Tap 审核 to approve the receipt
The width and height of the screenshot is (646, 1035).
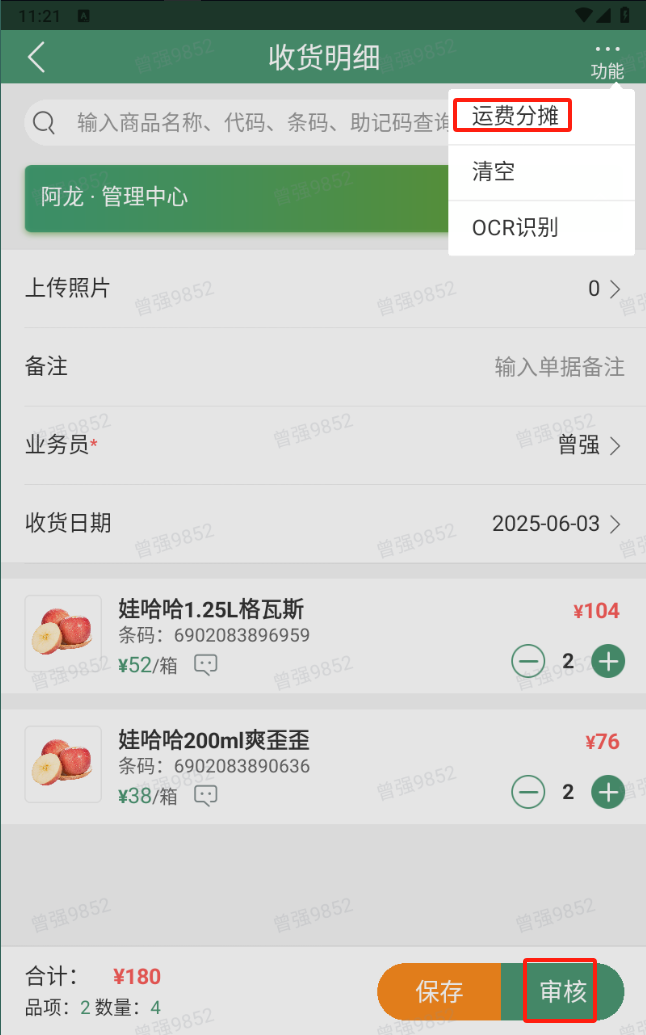click(563, 992)
